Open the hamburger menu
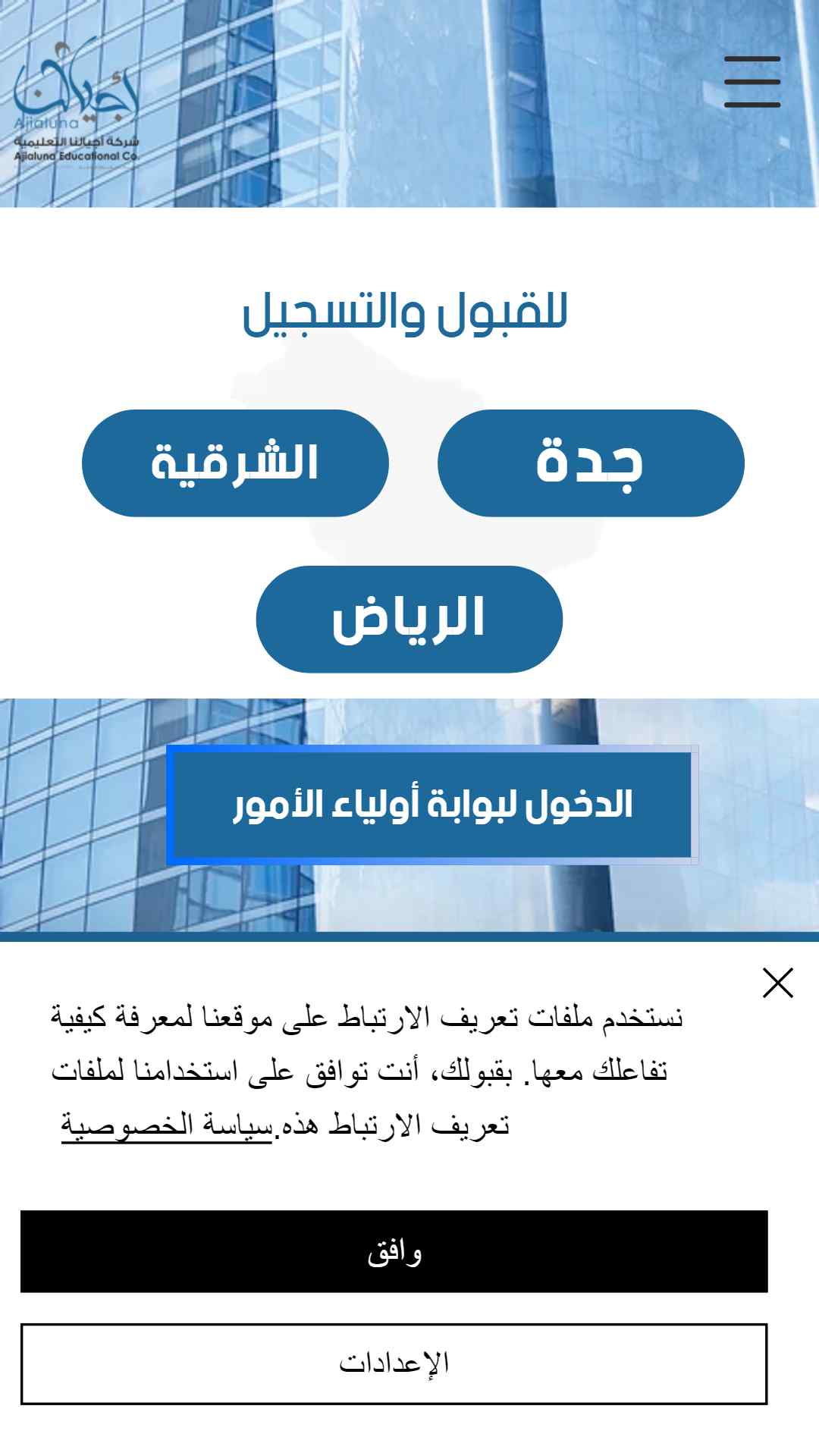This screenshot has height=1456, width=819. click(x=752, y=82)
